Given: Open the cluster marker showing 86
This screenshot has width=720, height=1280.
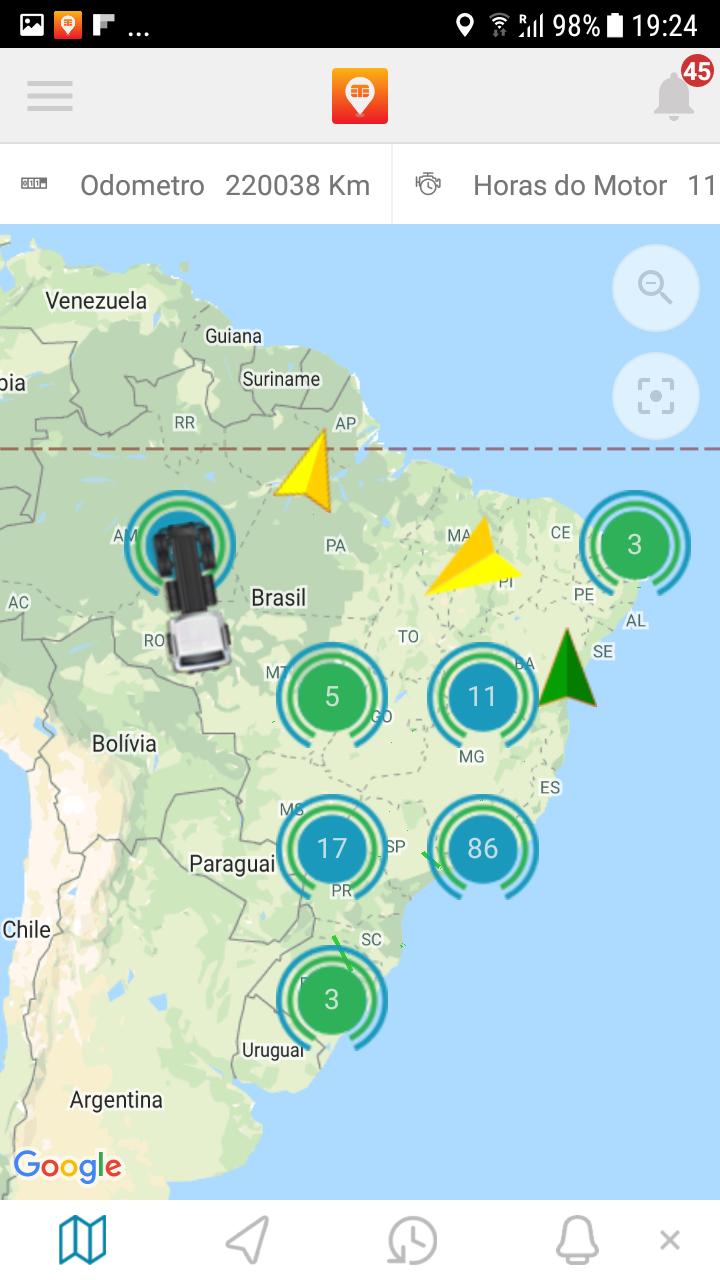Looking at the screenshot, I should [482, 848].
